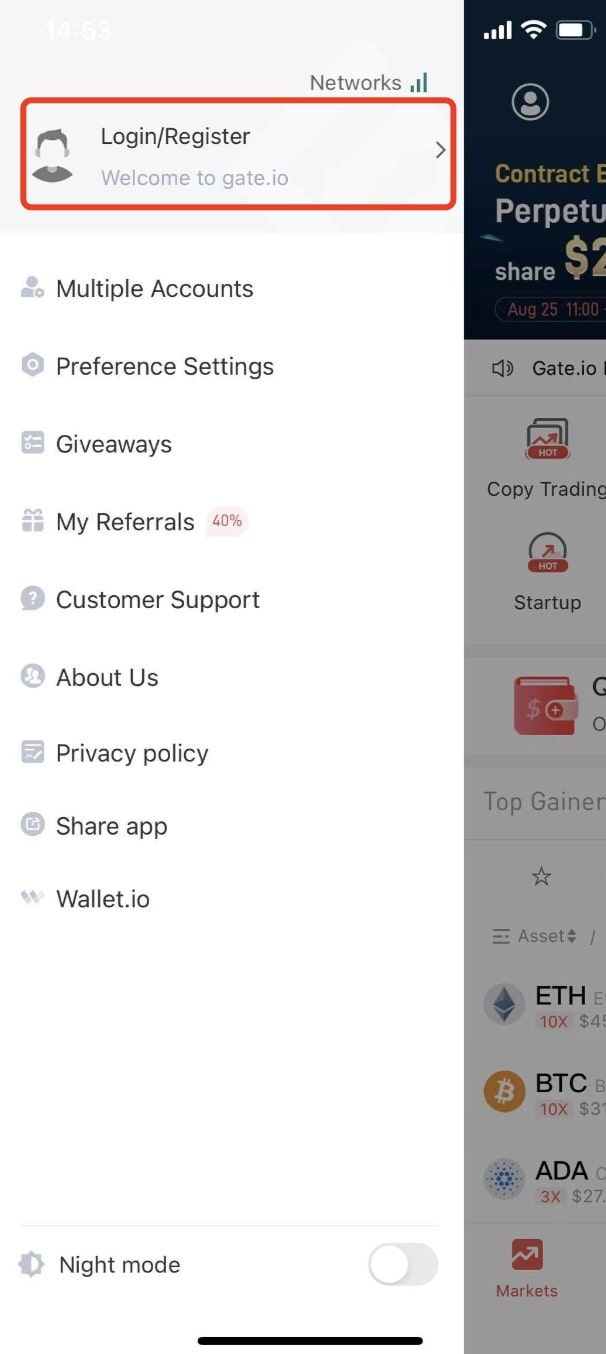Viewport: 606px width, 1354px height.
Task: Contact Customer Support
Action: pyautogui.click(x=157, y=600)
